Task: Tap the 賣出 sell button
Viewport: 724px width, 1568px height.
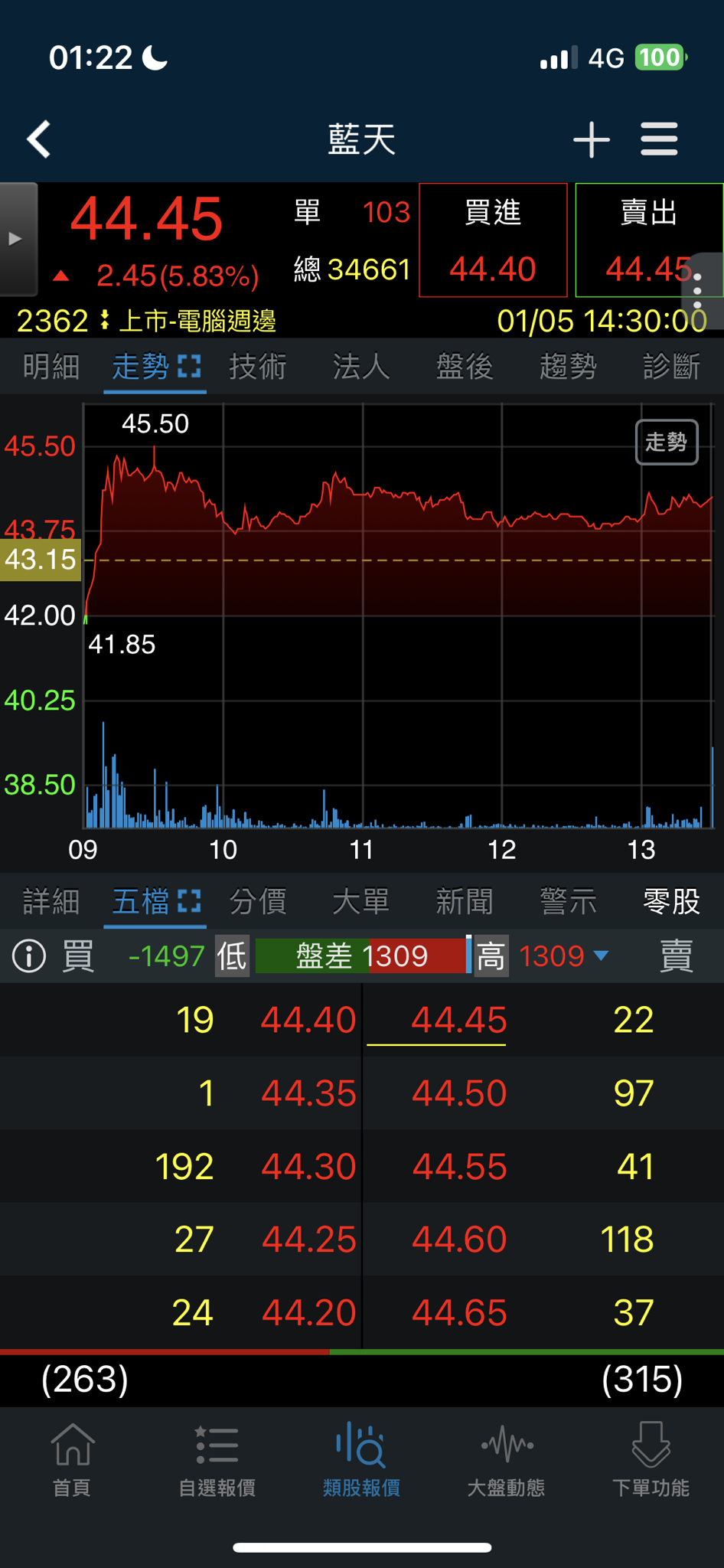Action: click(x=649, y=240)
